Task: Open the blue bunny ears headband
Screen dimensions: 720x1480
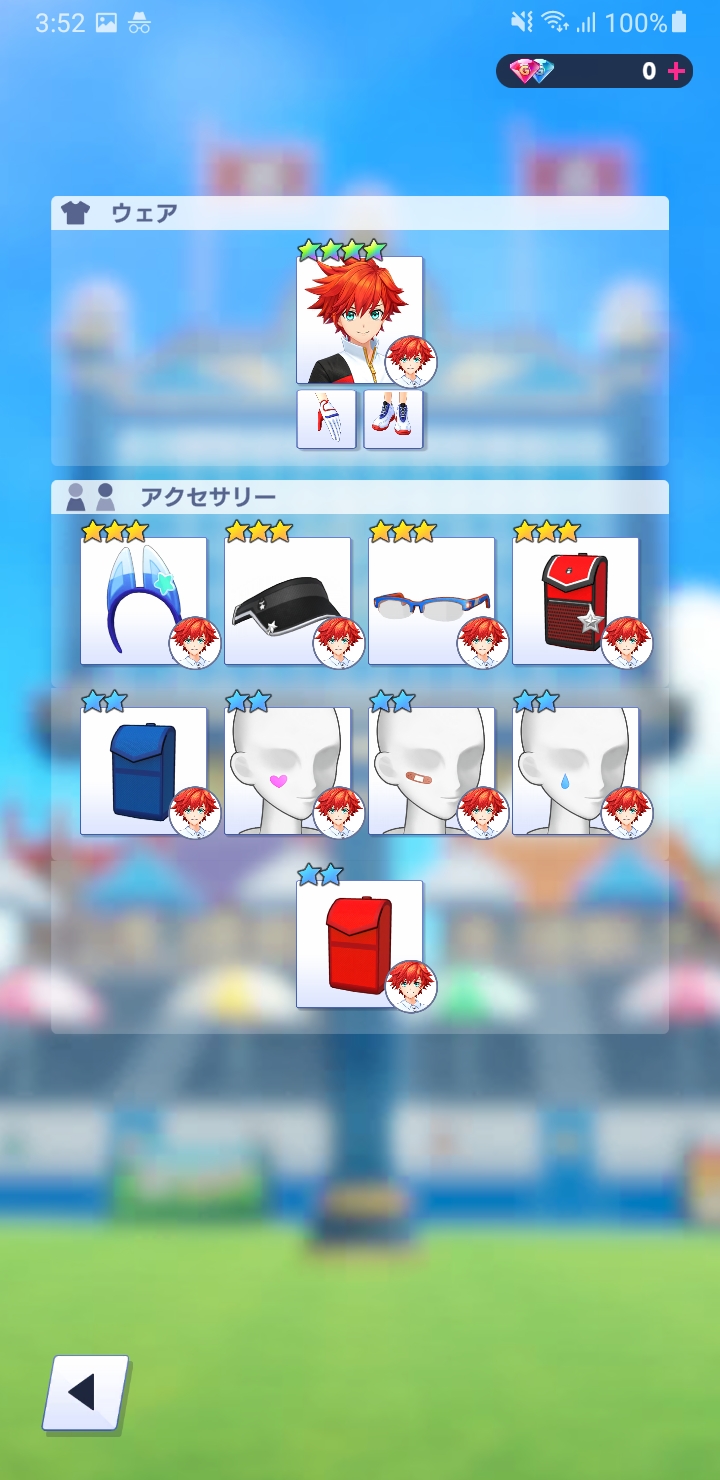Action: pyautogui.click(x=143, y=601)
